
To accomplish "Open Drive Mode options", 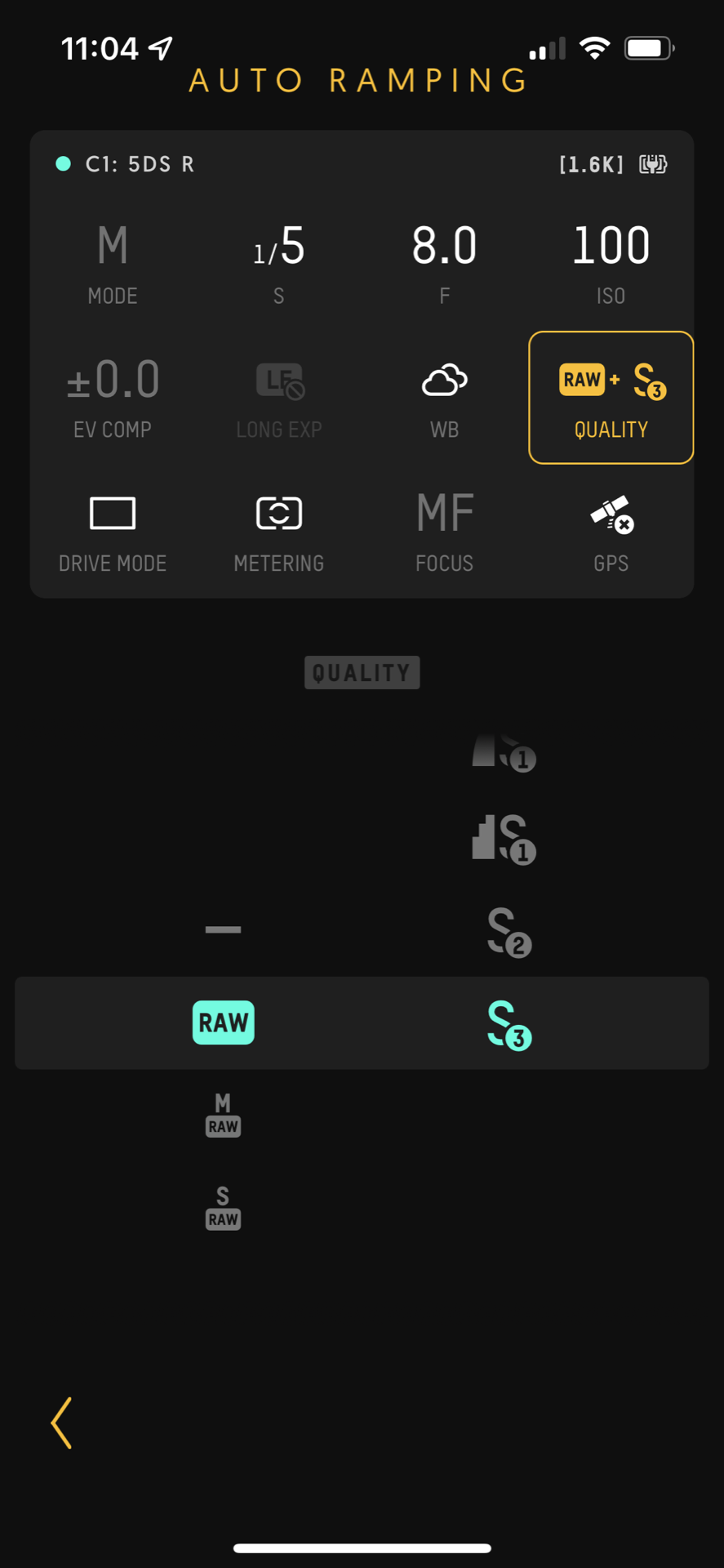I will (113, 532).
